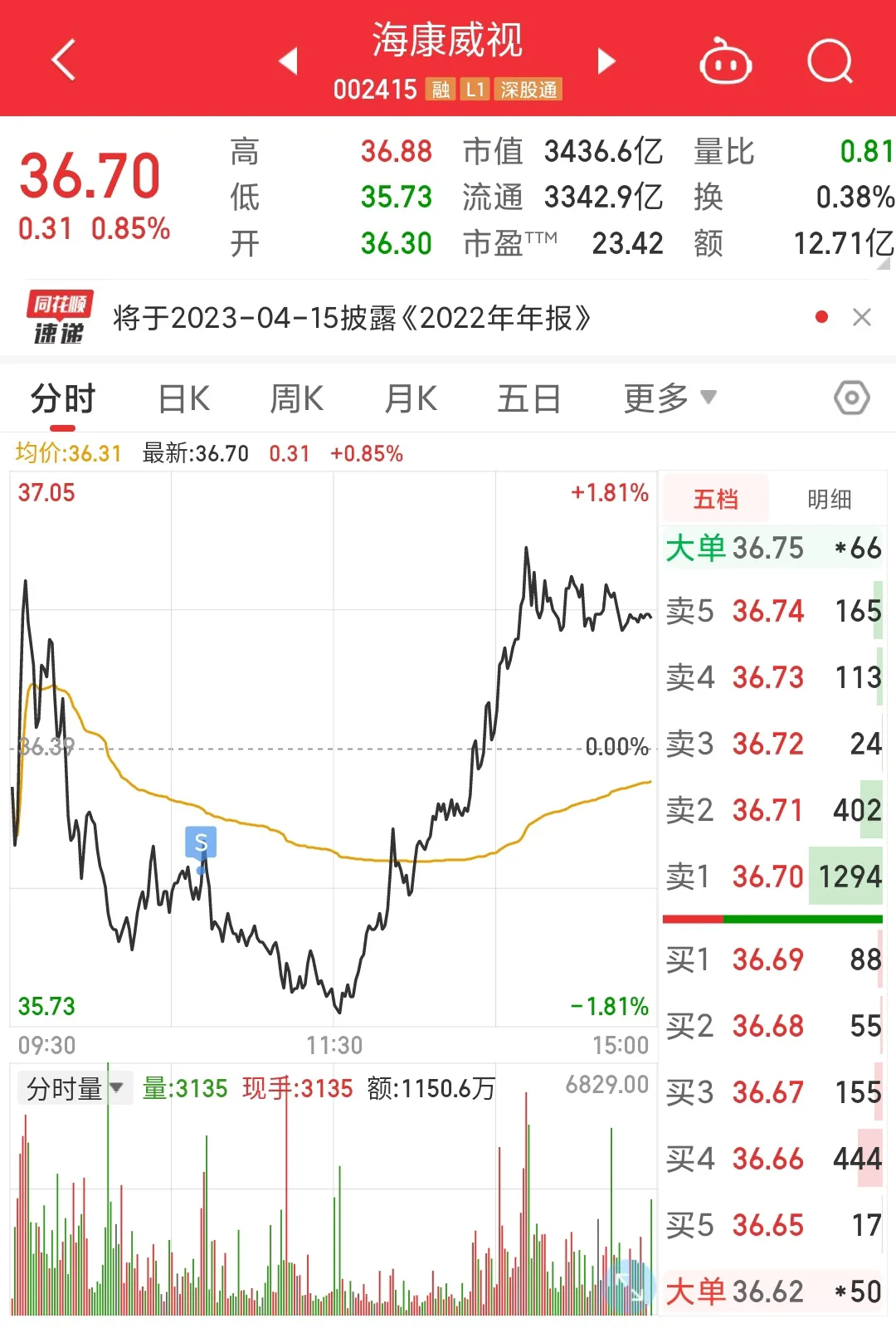Select the 分时 chart tab
Screen dimensions: 896x1328
[63, 399]
